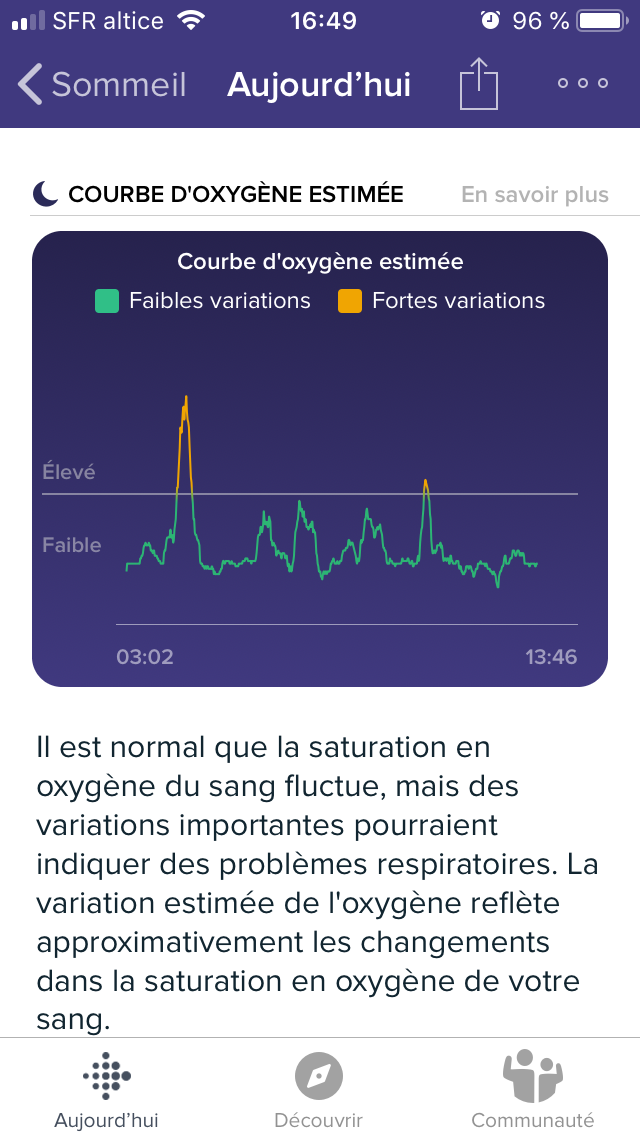Go back to Sommeil
The width and height of the screenshot is (640, 1136).
[x=102, y=84]
